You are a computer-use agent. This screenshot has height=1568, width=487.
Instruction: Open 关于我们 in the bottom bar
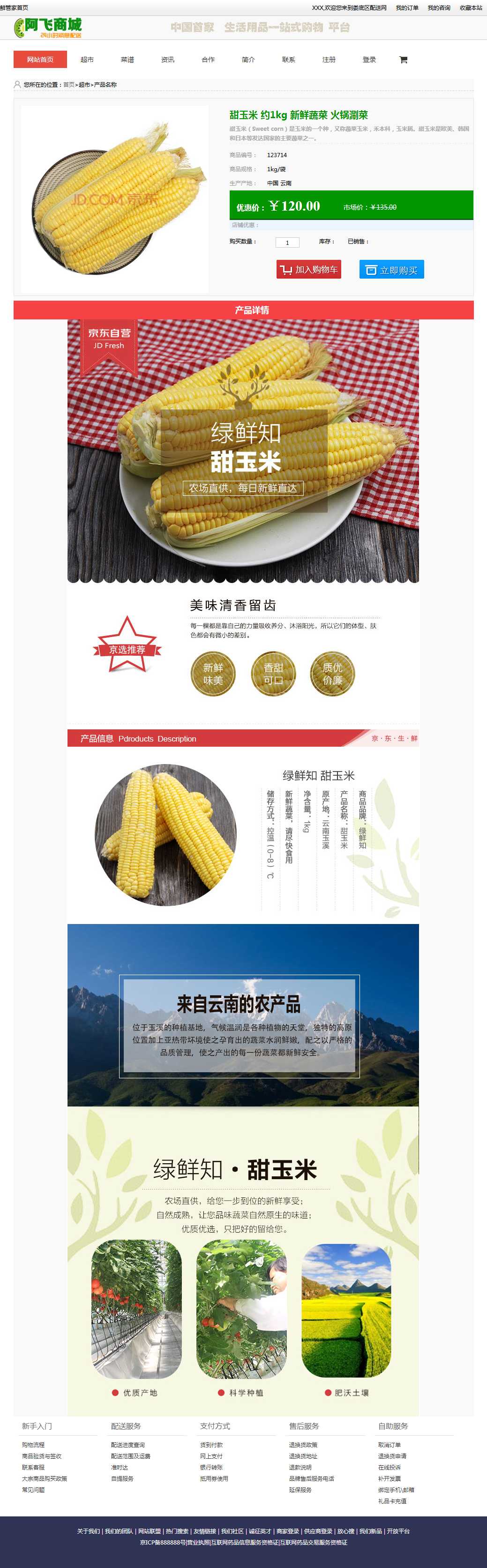[88, 1531]
